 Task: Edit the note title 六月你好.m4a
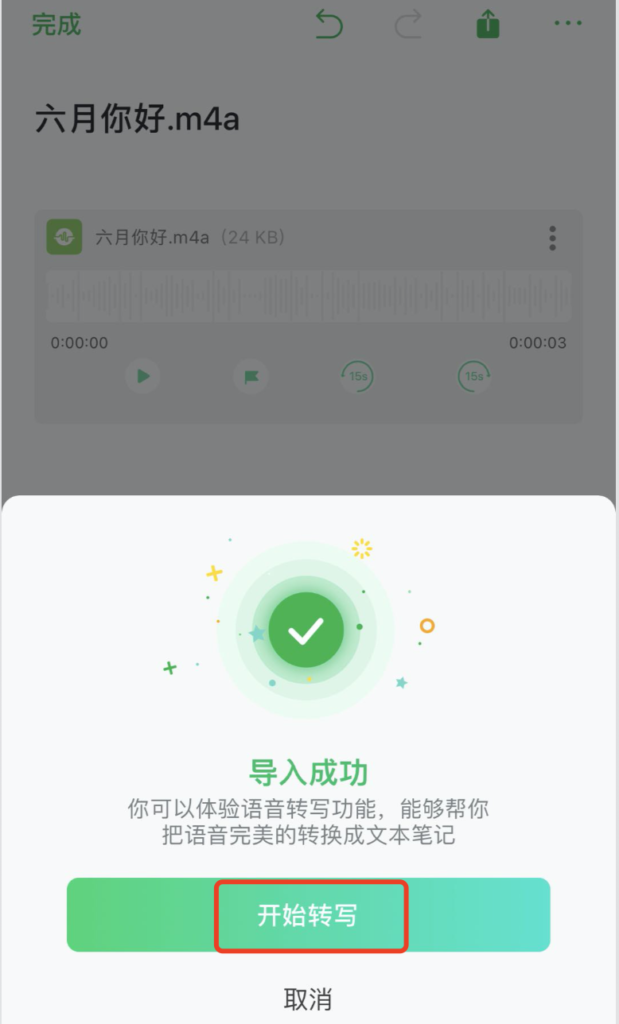coord(137,119)
